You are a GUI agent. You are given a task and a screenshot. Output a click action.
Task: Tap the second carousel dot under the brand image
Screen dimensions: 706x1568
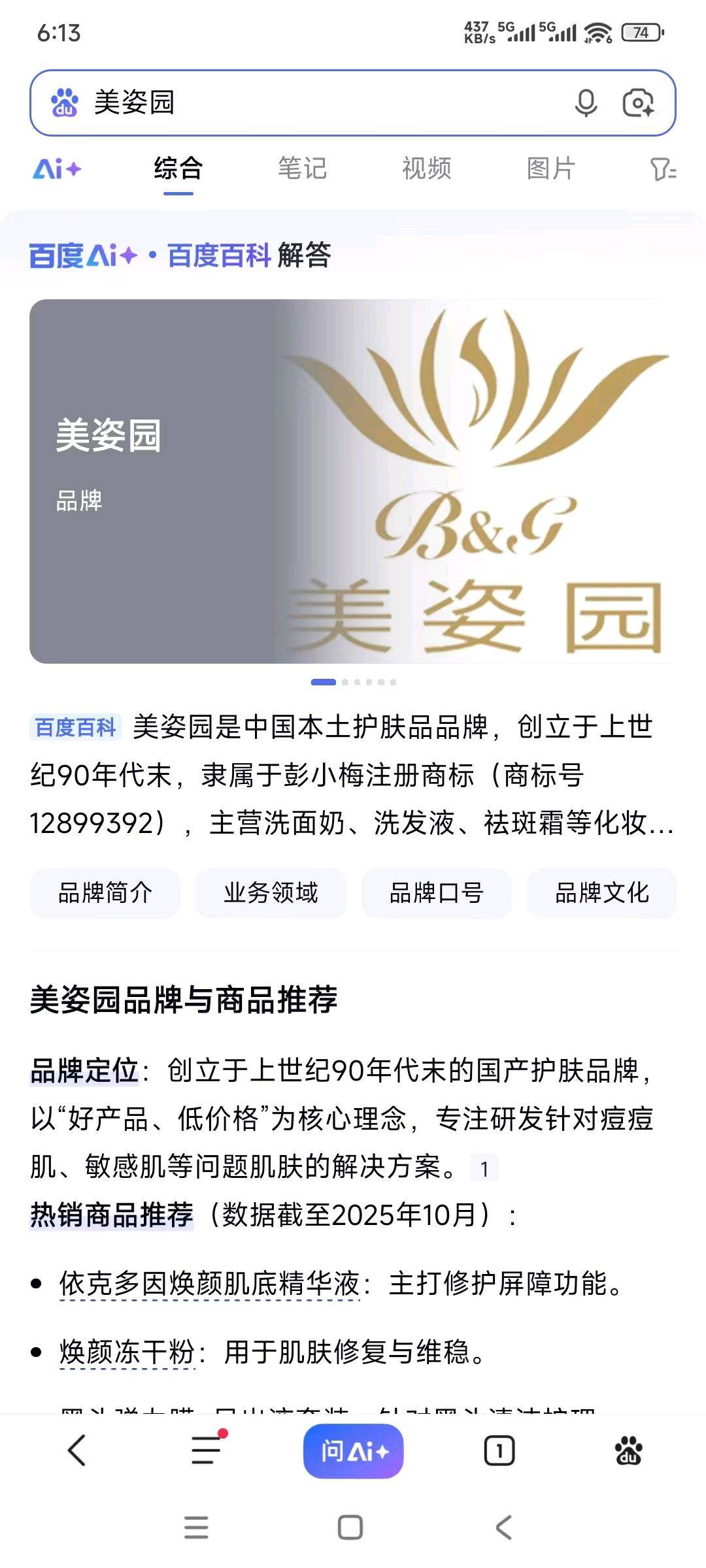345,682
